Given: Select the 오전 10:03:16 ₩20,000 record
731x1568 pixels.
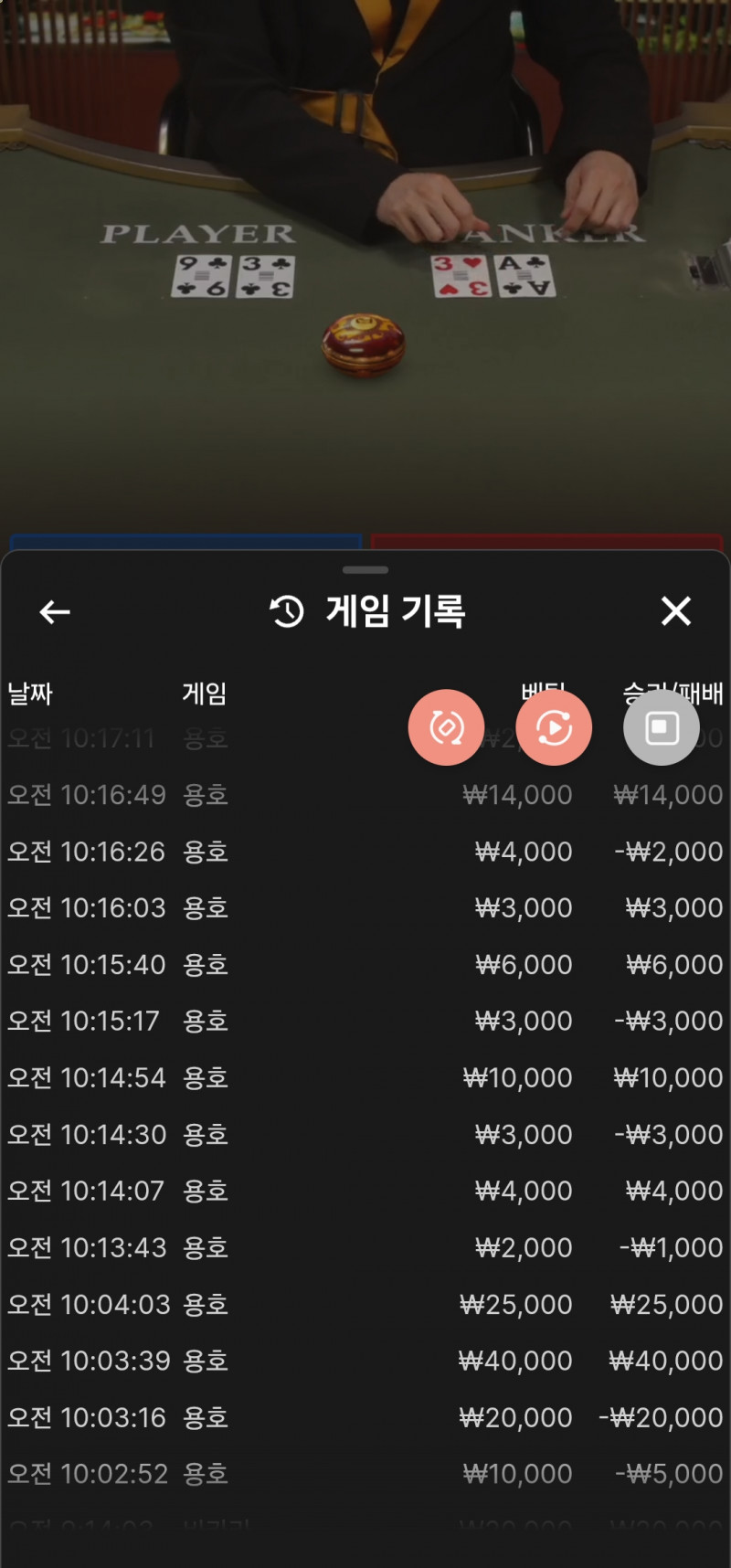Looking at the screenshot, I should point(365,1418).
